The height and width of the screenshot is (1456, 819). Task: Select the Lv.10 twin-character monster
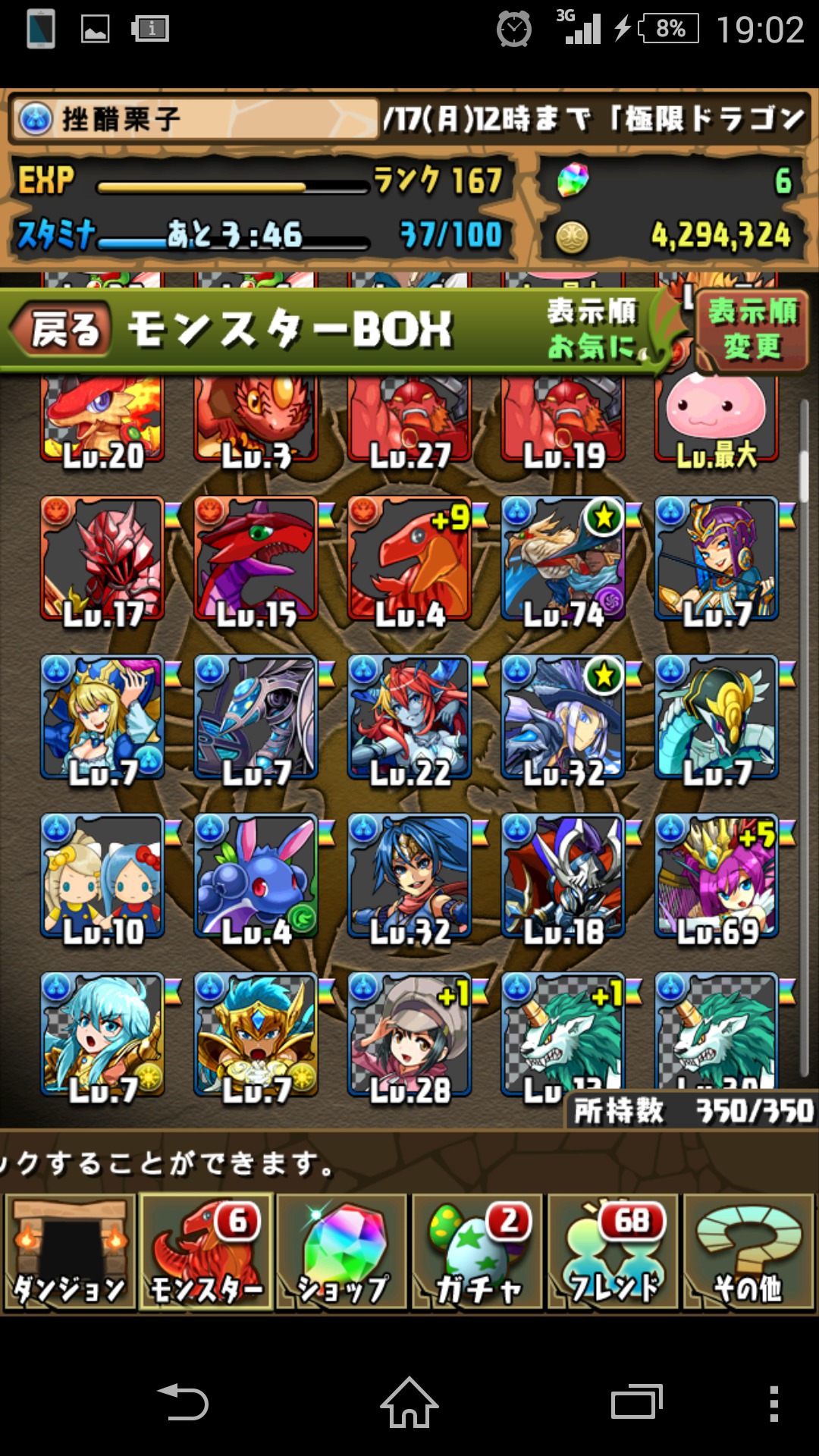(x=102, y=877)
